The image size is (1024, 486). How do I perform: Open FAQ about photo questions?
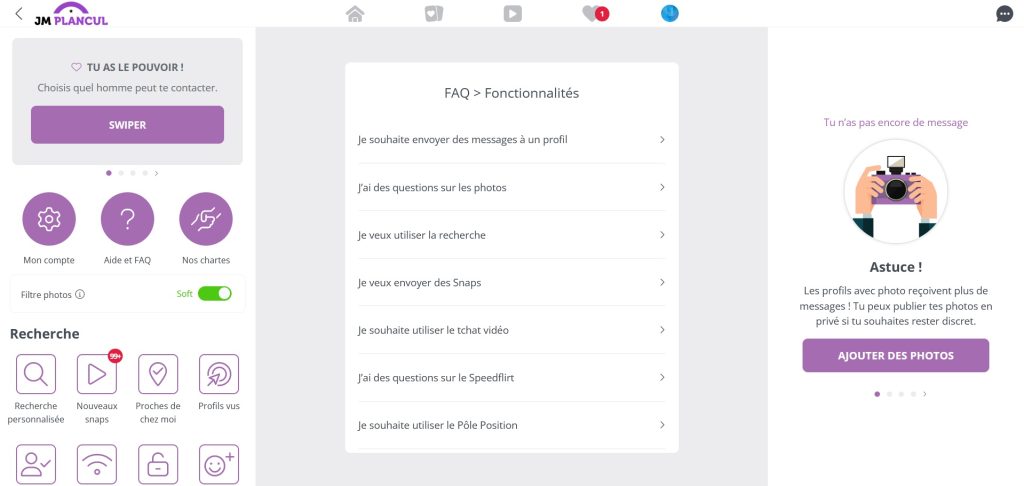(511, 187)
